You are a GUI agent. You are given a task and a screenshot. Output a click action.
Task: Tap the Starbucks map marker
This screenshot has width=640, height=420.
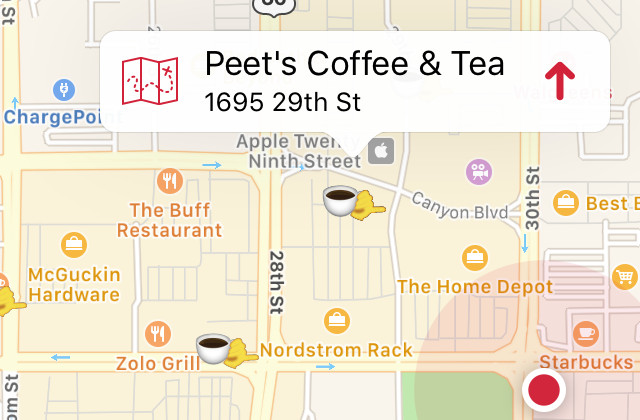586,333
